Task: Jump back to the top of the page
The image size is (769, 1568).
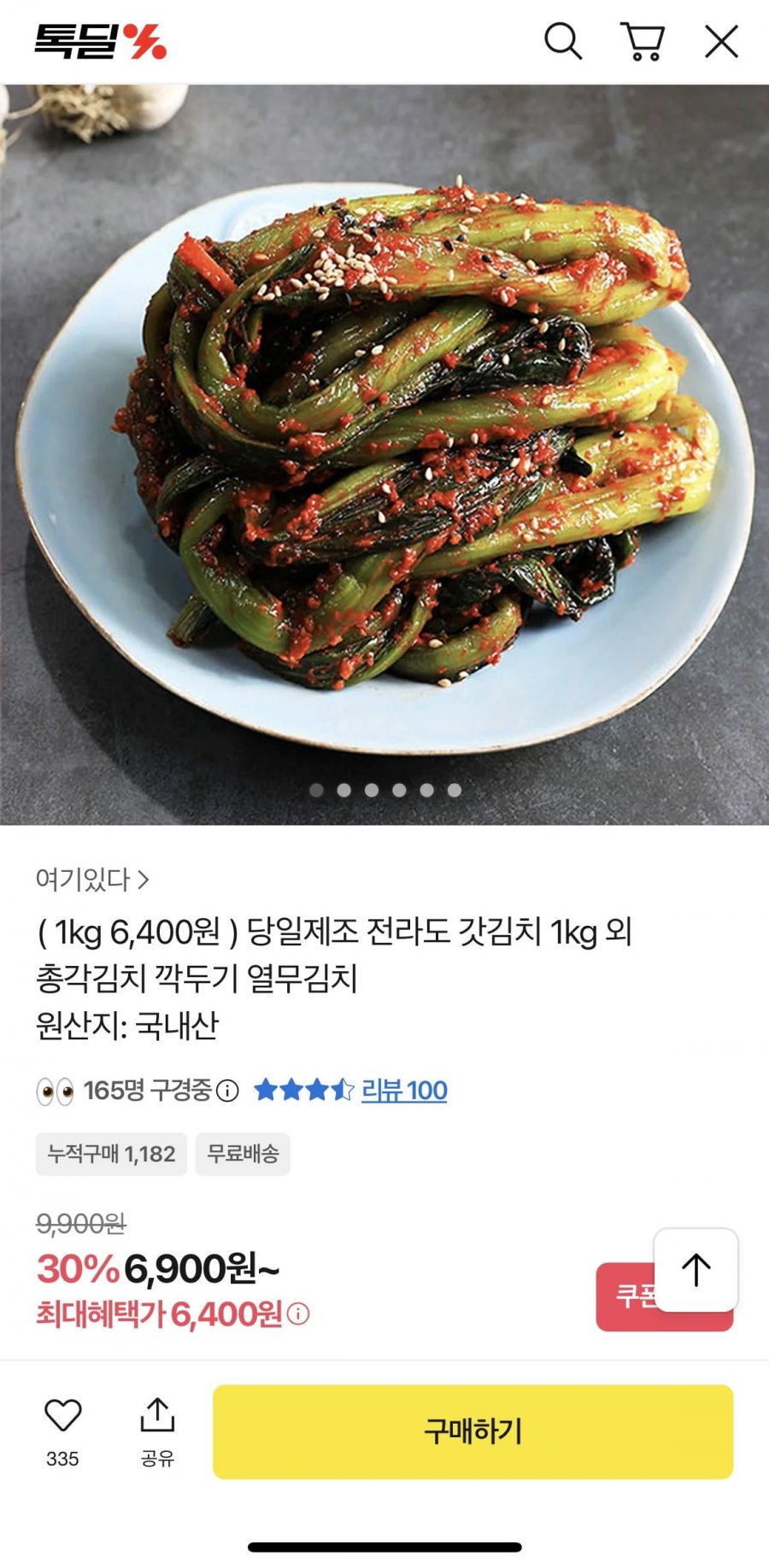Action: tap(696, 1269)
